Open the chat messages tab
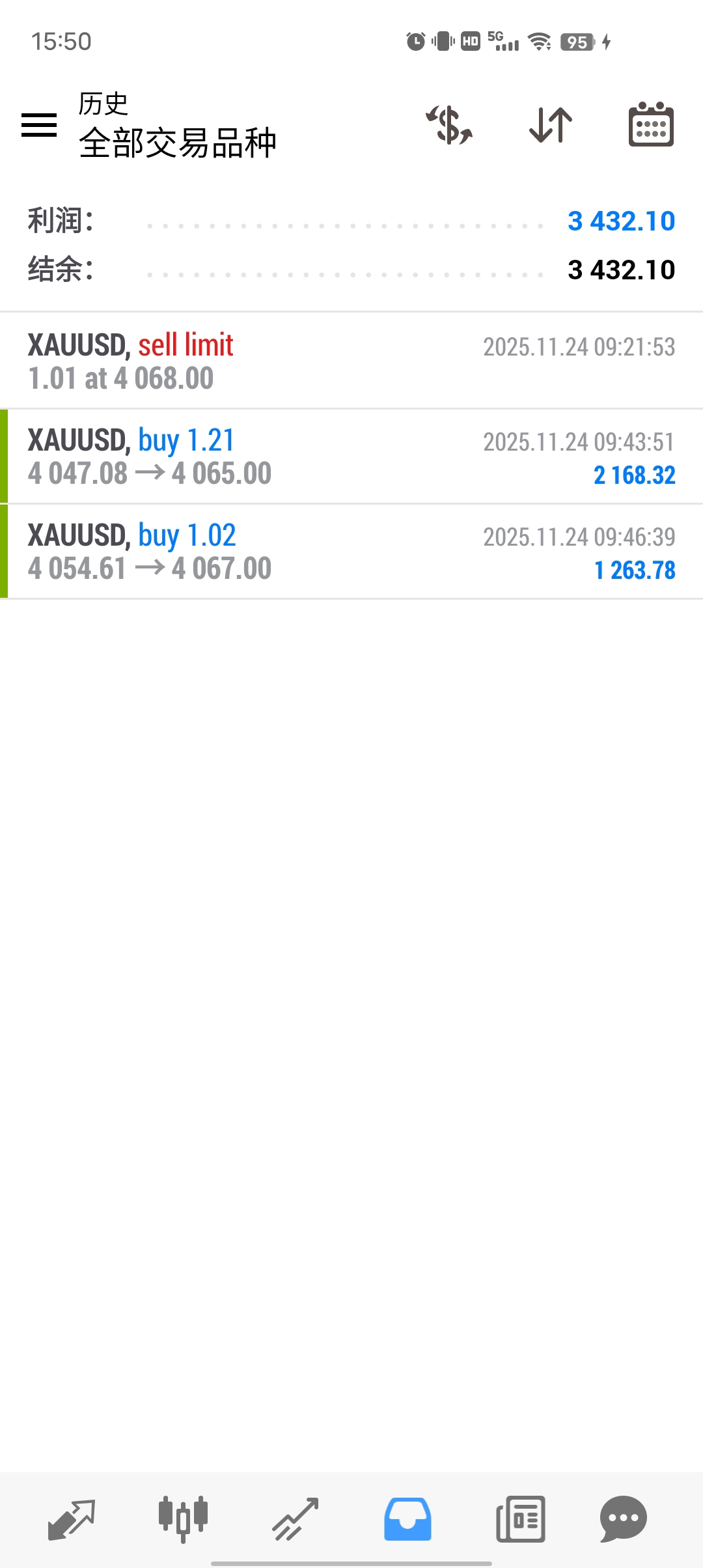The width and height of the screenshot is (703, 1568). pyautogui.click(x=623, y=1519)
